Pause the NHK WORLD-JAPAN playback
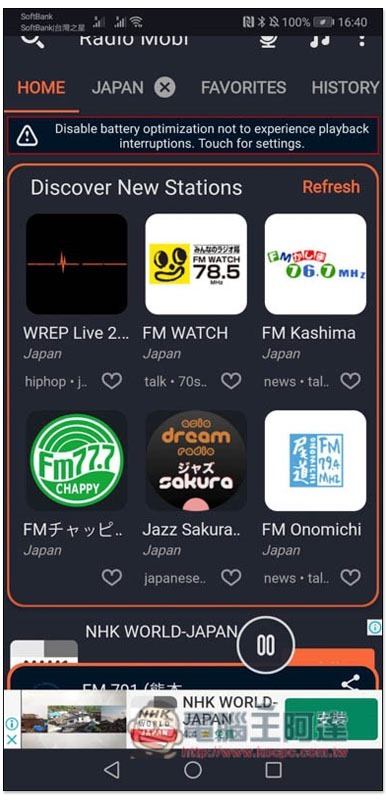 (266, 645)
